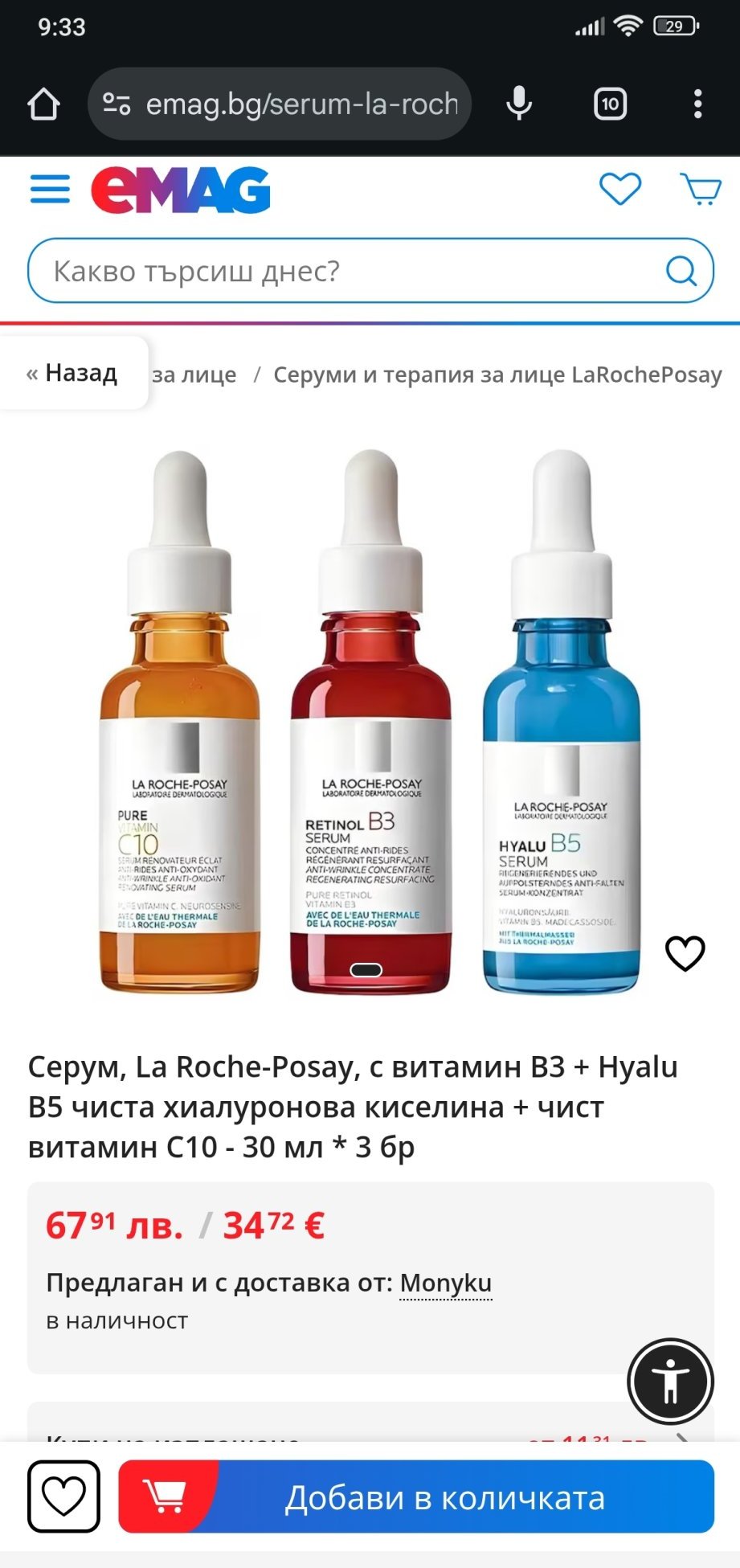Add product to favorites via image heart
Image resolution: width=740 pixels, height=1568 pixels.
pos(685,953)
